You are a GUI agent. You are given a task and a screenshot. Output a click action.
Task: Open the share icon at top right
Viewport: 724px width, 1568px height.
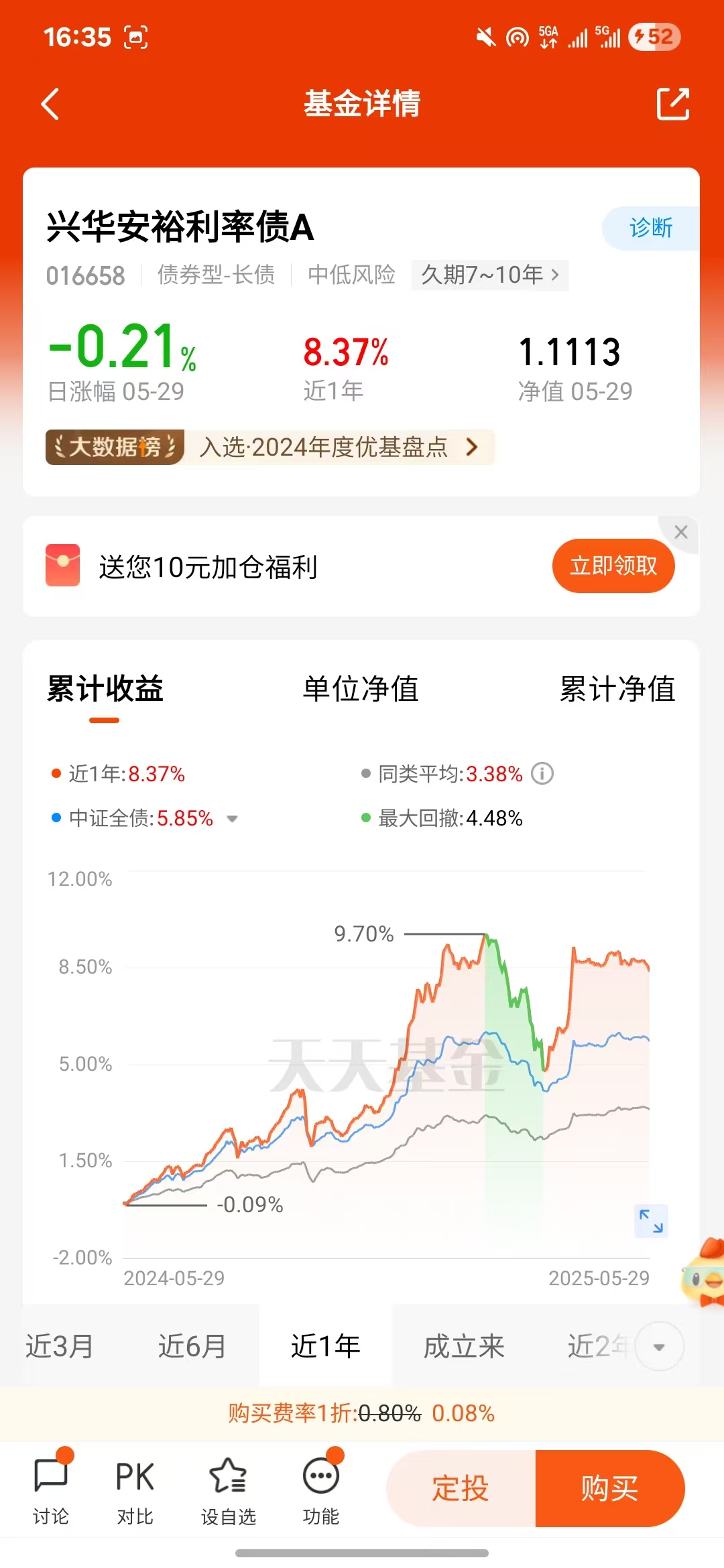pyautogui.click(x=674, y=105)
